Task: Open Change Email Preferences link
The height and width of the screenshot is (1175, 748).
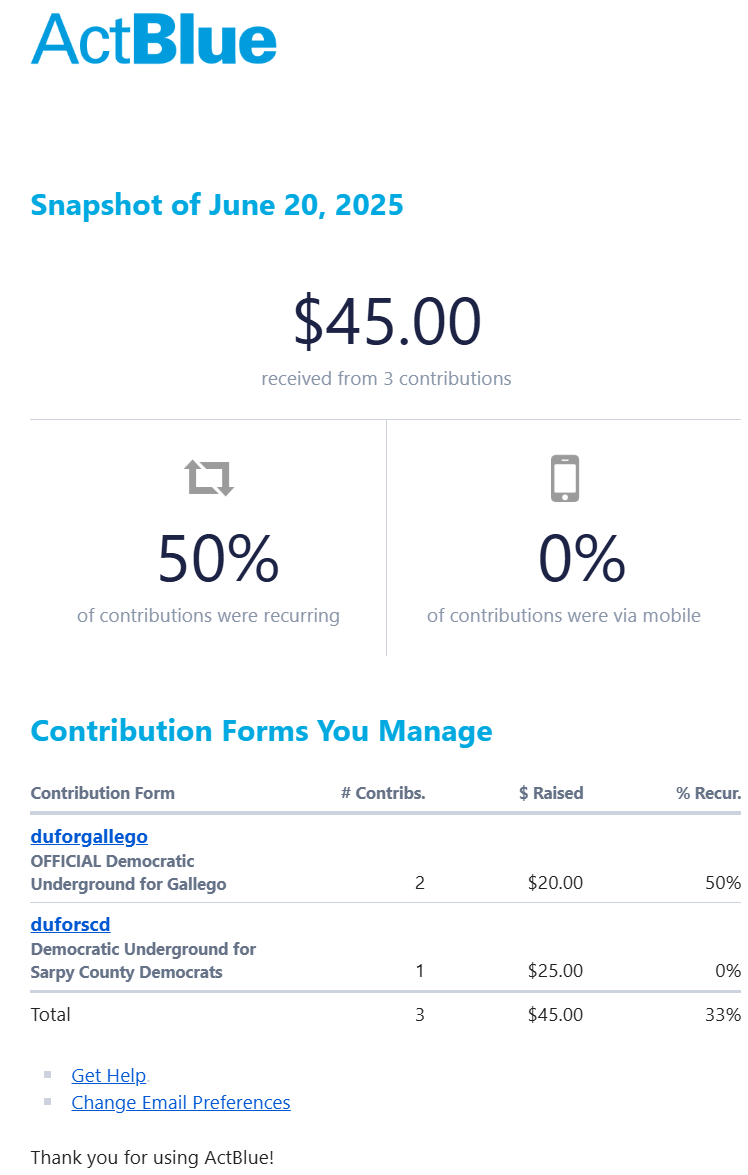Action: click(x=180, y=1102)
